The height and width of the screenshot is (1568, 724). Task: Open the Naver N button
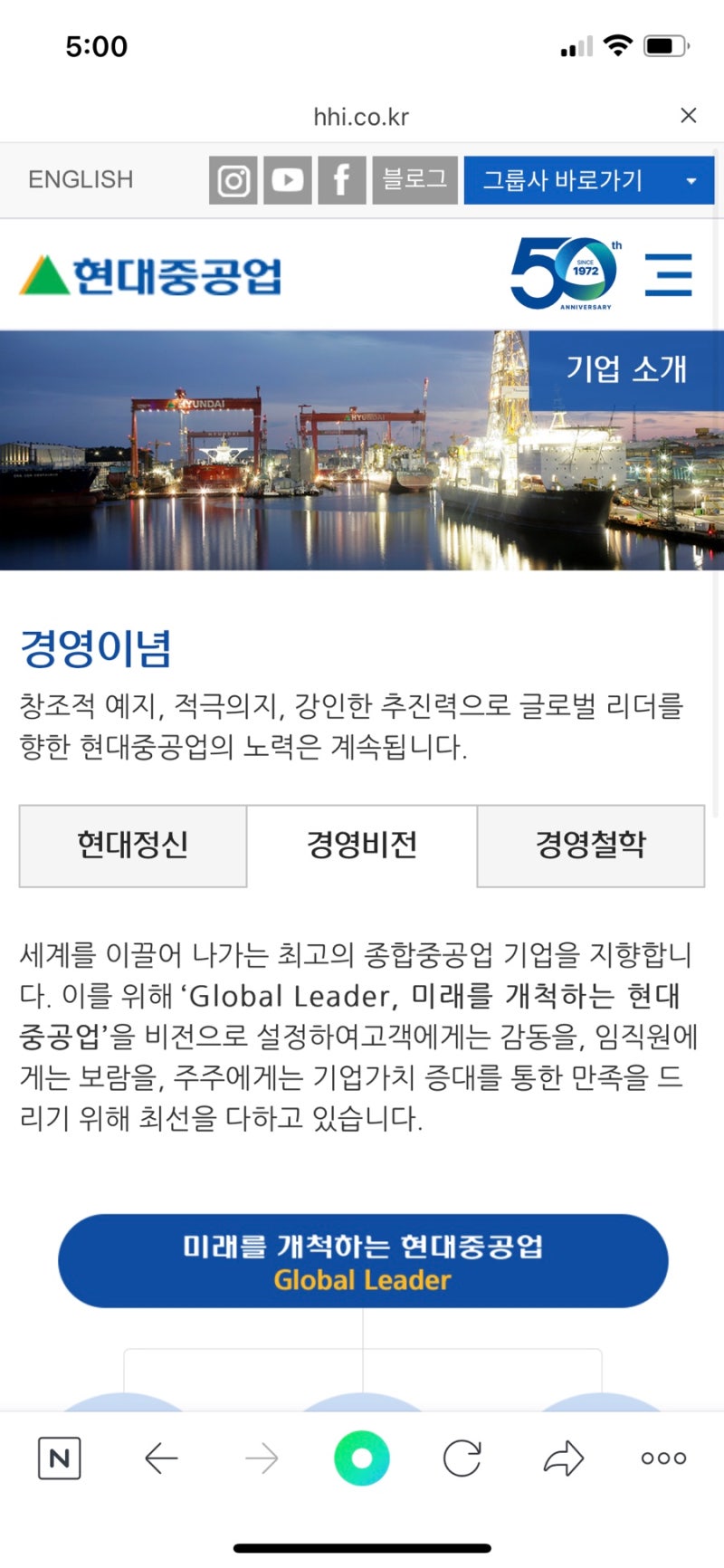pyautogui.click(x=60, y=1458)
